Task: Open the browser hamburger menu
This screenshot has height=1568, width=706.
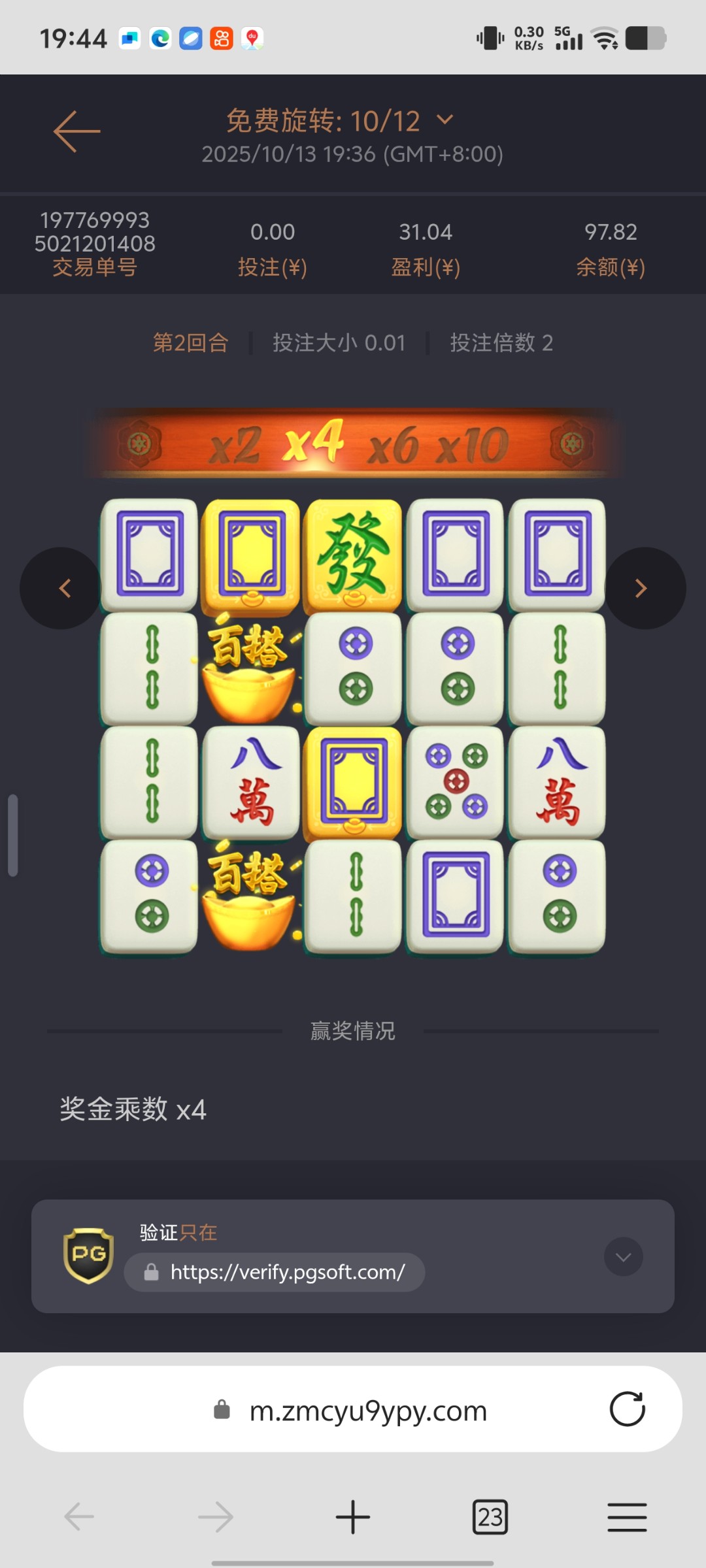Action: click(627, 1516)
